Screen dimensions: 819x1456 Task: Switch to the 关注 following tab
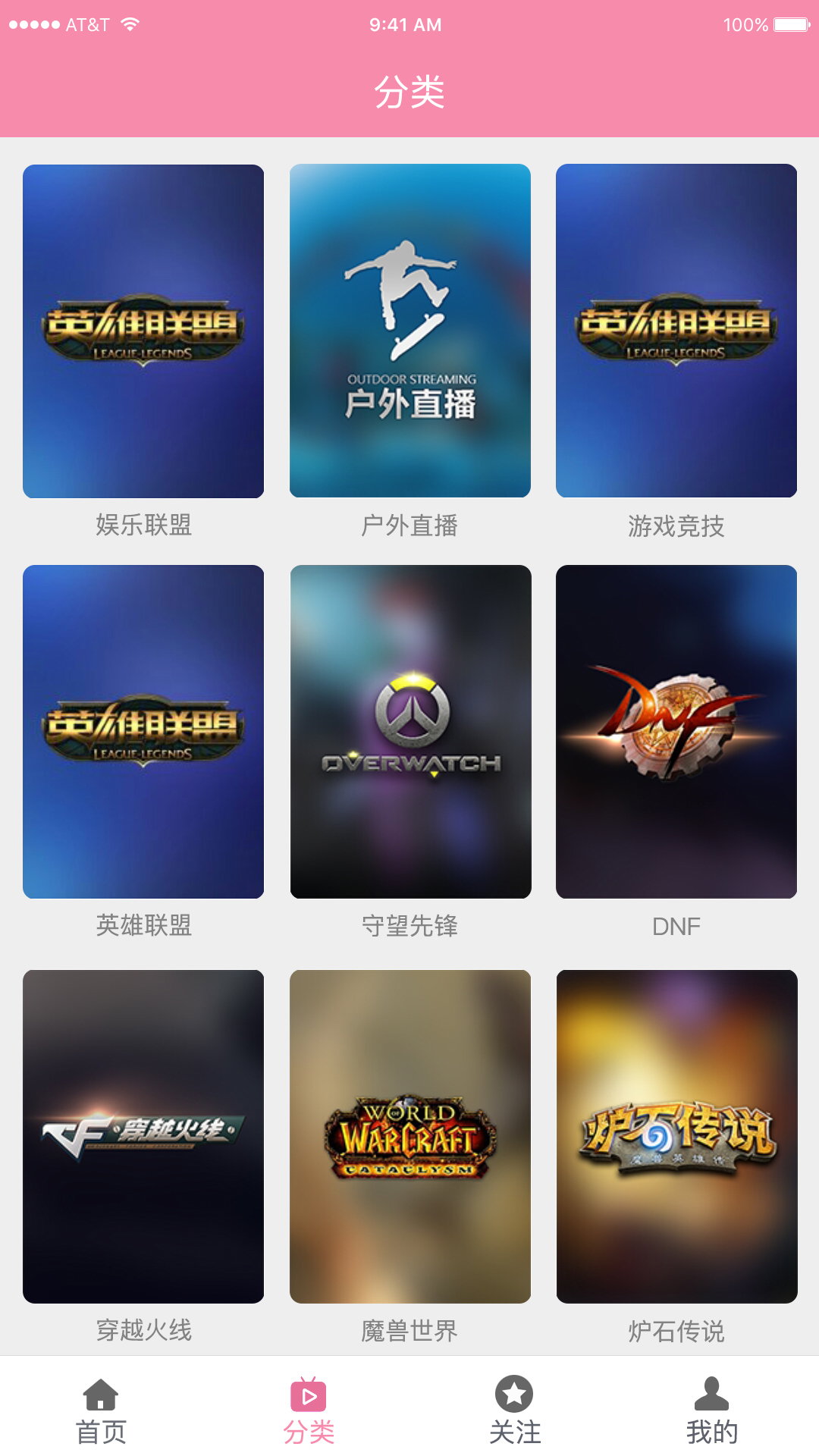(514, 1410)
